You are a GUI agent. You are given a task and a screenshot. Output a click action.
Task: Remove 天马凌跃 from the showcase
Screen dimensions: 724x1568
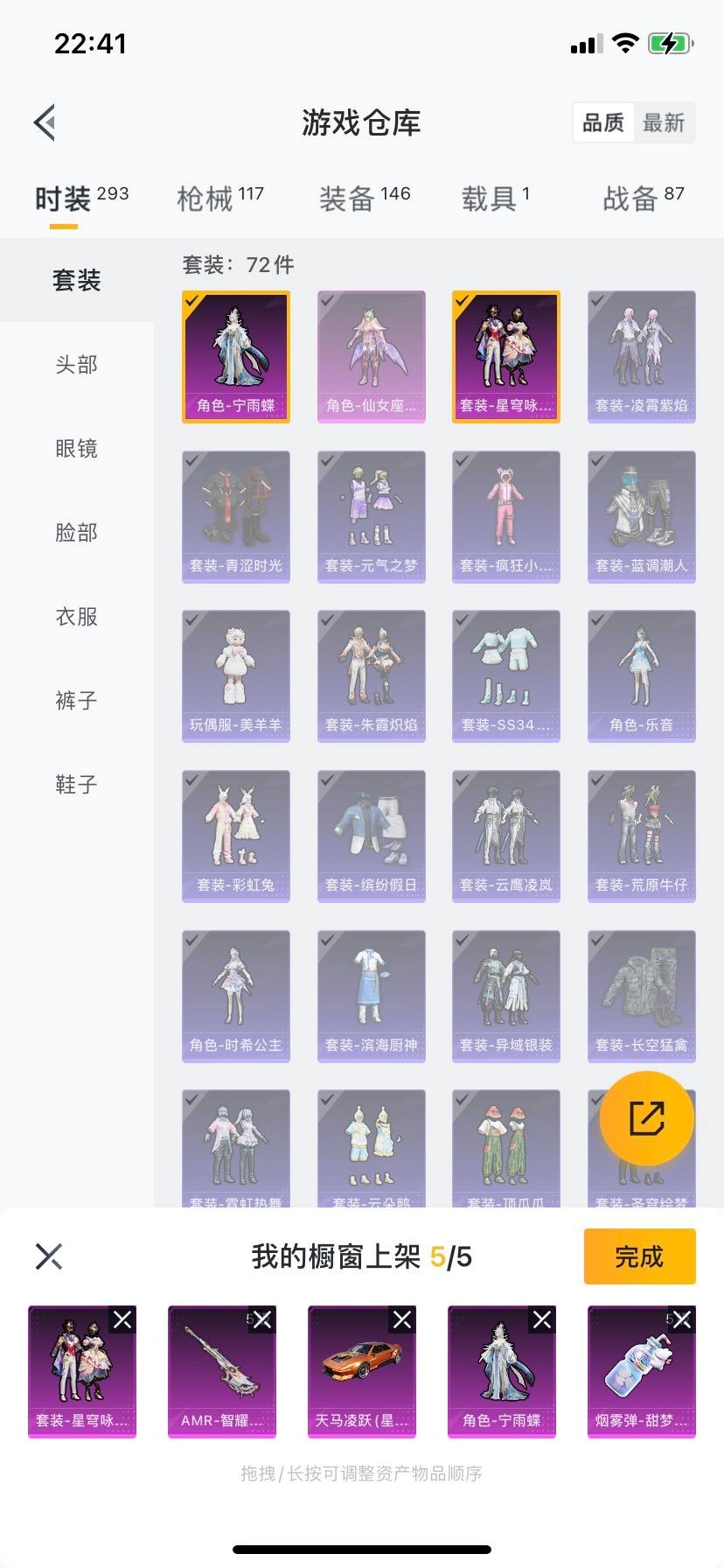click(402, 1319)
